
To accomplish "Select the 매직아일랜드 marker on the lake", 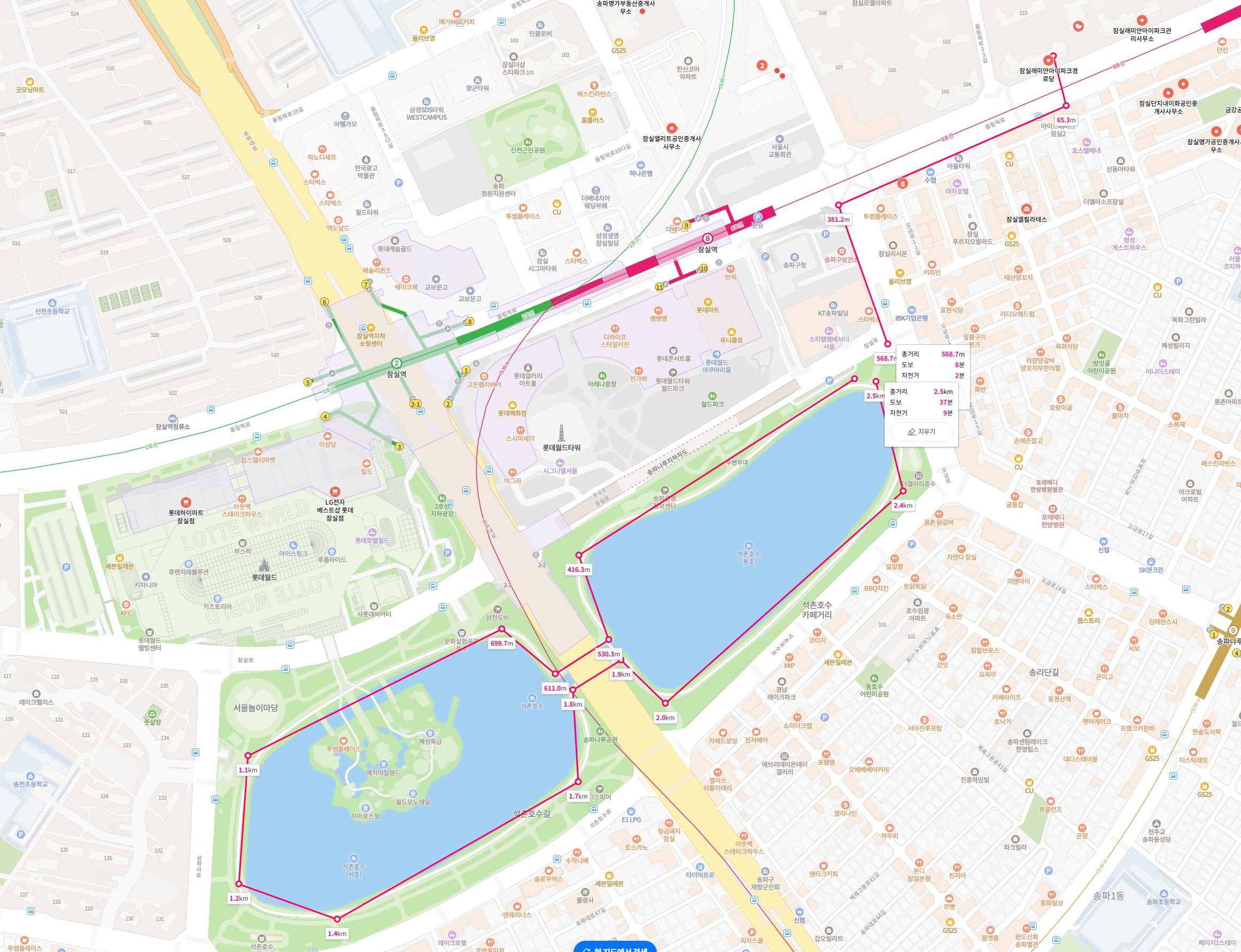I will pyautogui.click(x=383, y=764).
